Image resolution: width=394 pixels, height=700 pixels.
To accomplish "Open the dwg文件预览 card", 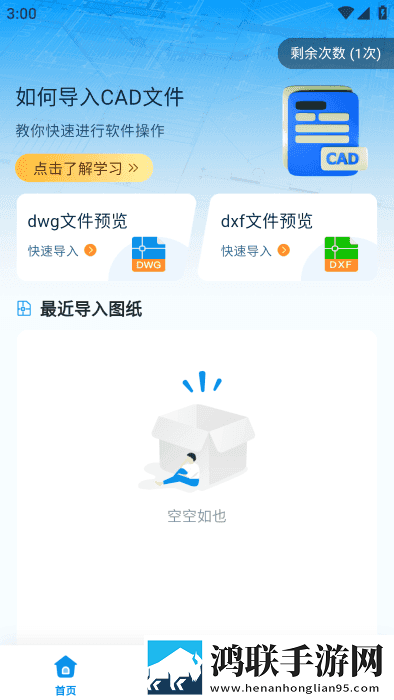I will (x=106, y=237).
